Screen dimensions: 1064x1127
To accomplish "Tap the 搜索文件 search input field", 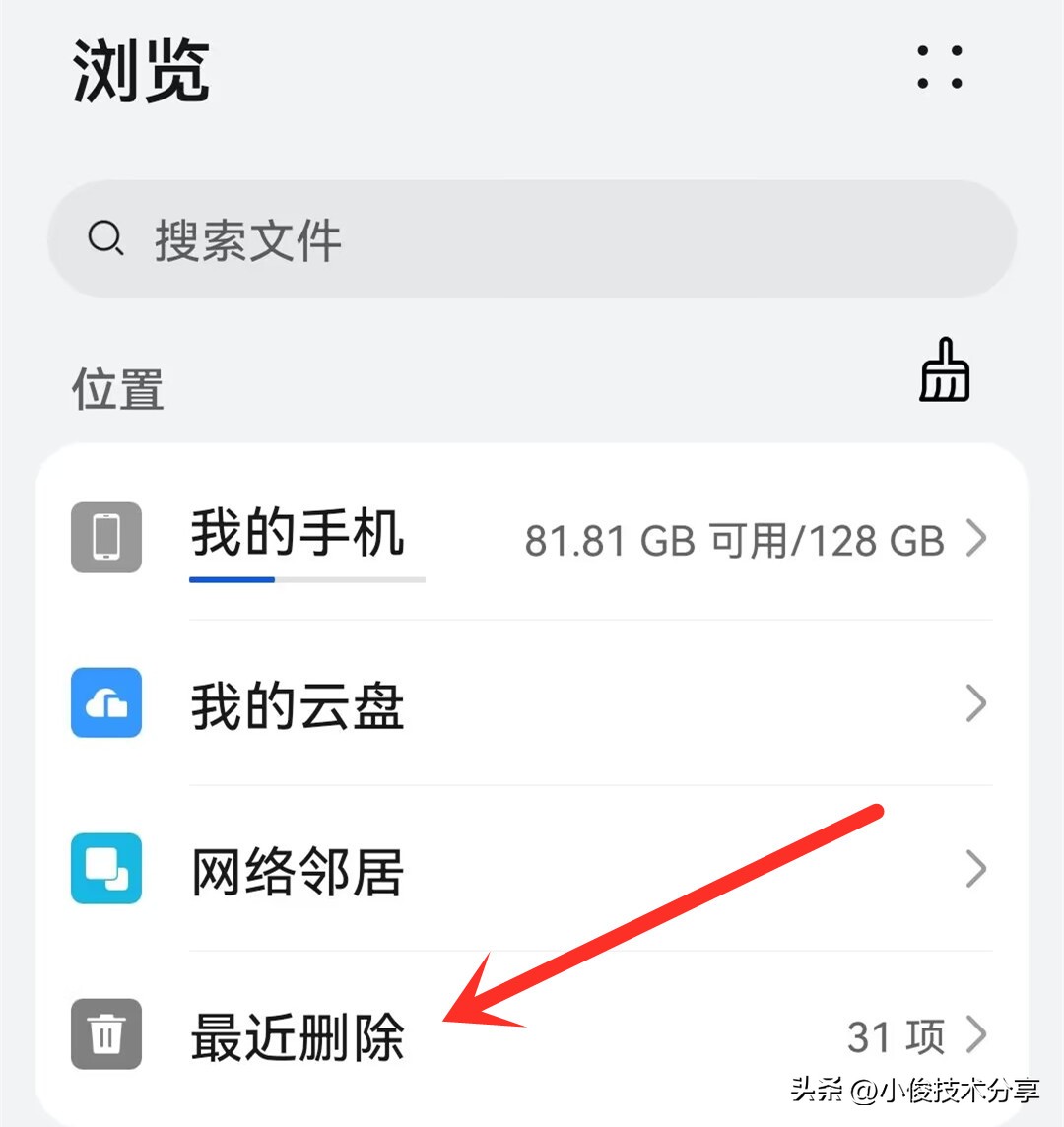I will click(x=394, y=237).
